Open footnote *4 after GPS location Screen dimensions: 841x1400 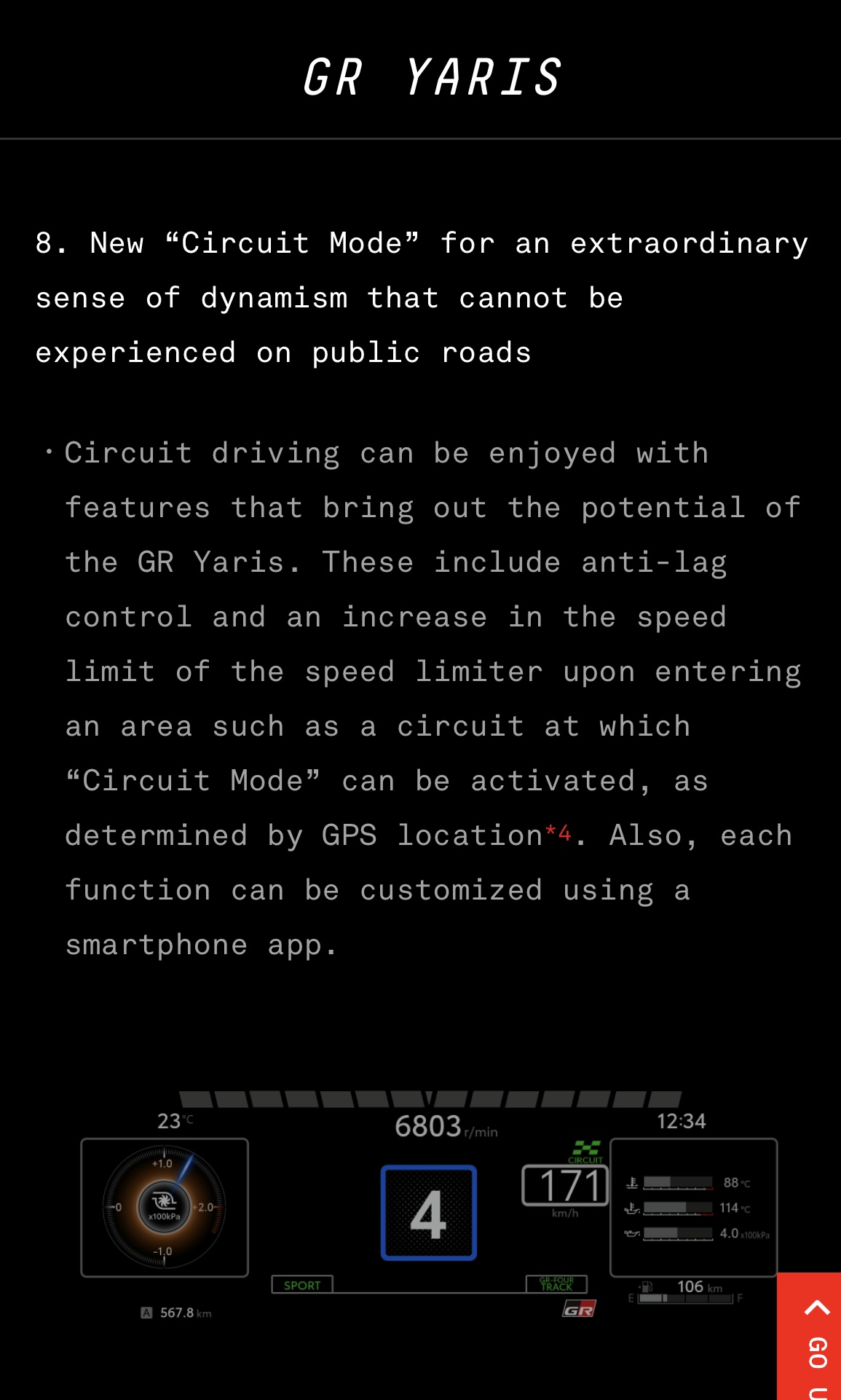558,833
